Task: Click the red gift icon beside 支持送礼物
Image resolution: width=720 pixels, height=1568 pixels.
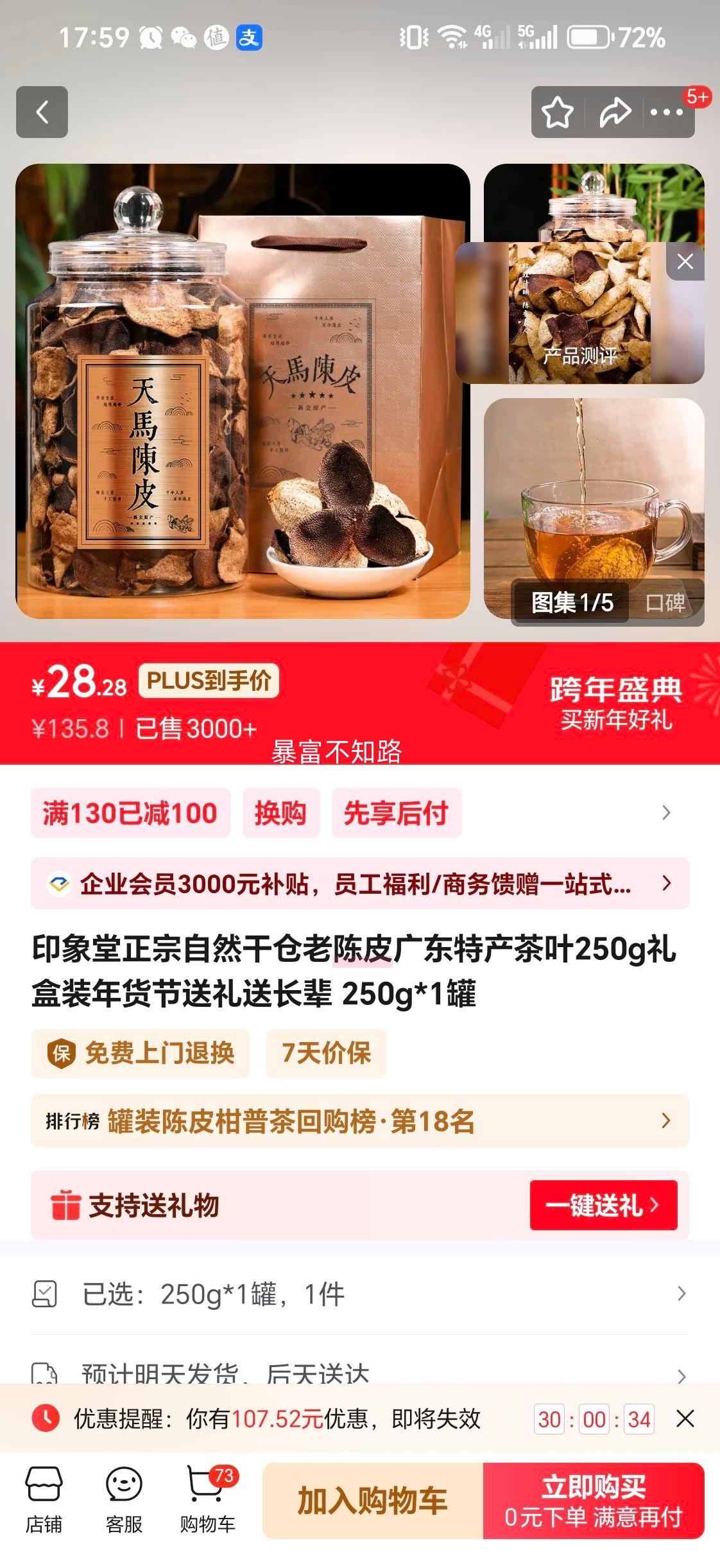Action: [65, 1203]
